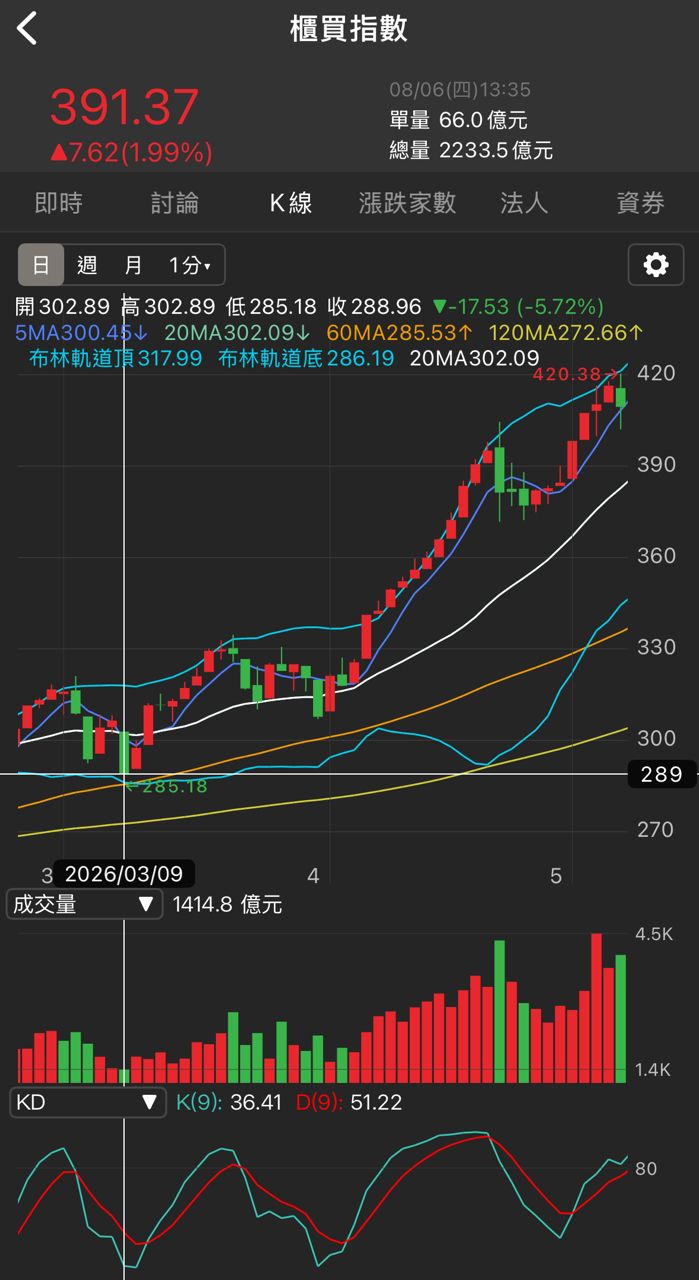Switch chart to 月 monthly period
The image size is (699, 1280).
click(x=133, y=265)
